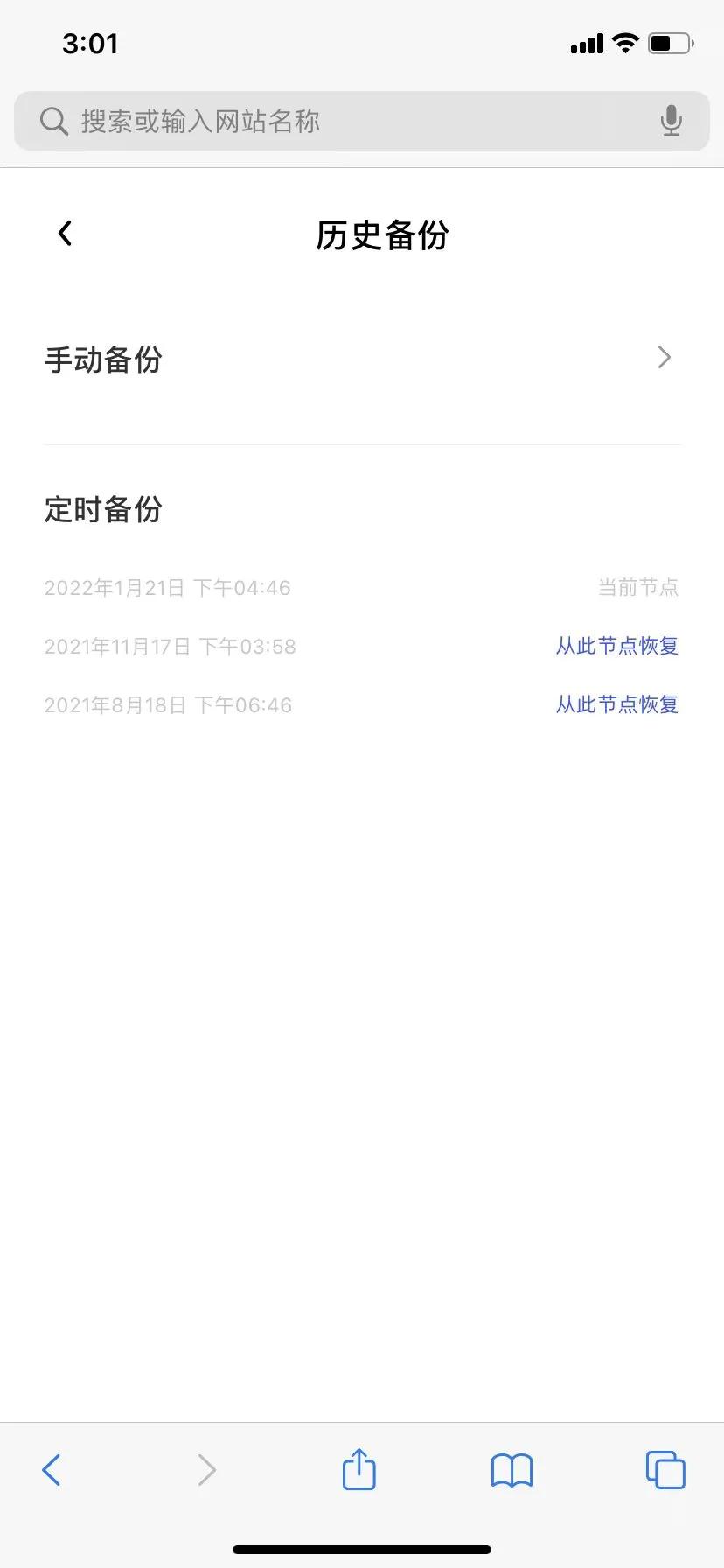Tap the back navigation arrow in Safari toolbar
The height and width of the screenshot is (1568, 724).
tap(52, 1471)
